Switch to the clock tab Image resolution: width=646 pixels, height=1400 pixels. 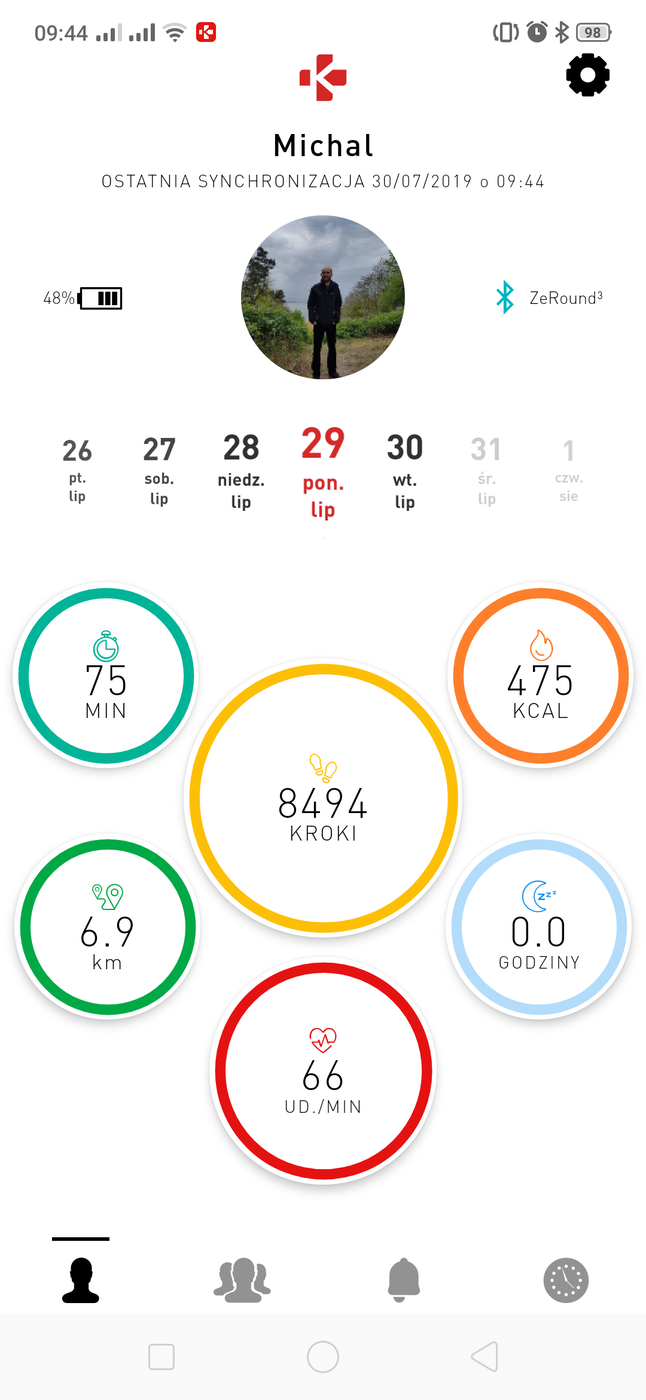point(566,1279)
